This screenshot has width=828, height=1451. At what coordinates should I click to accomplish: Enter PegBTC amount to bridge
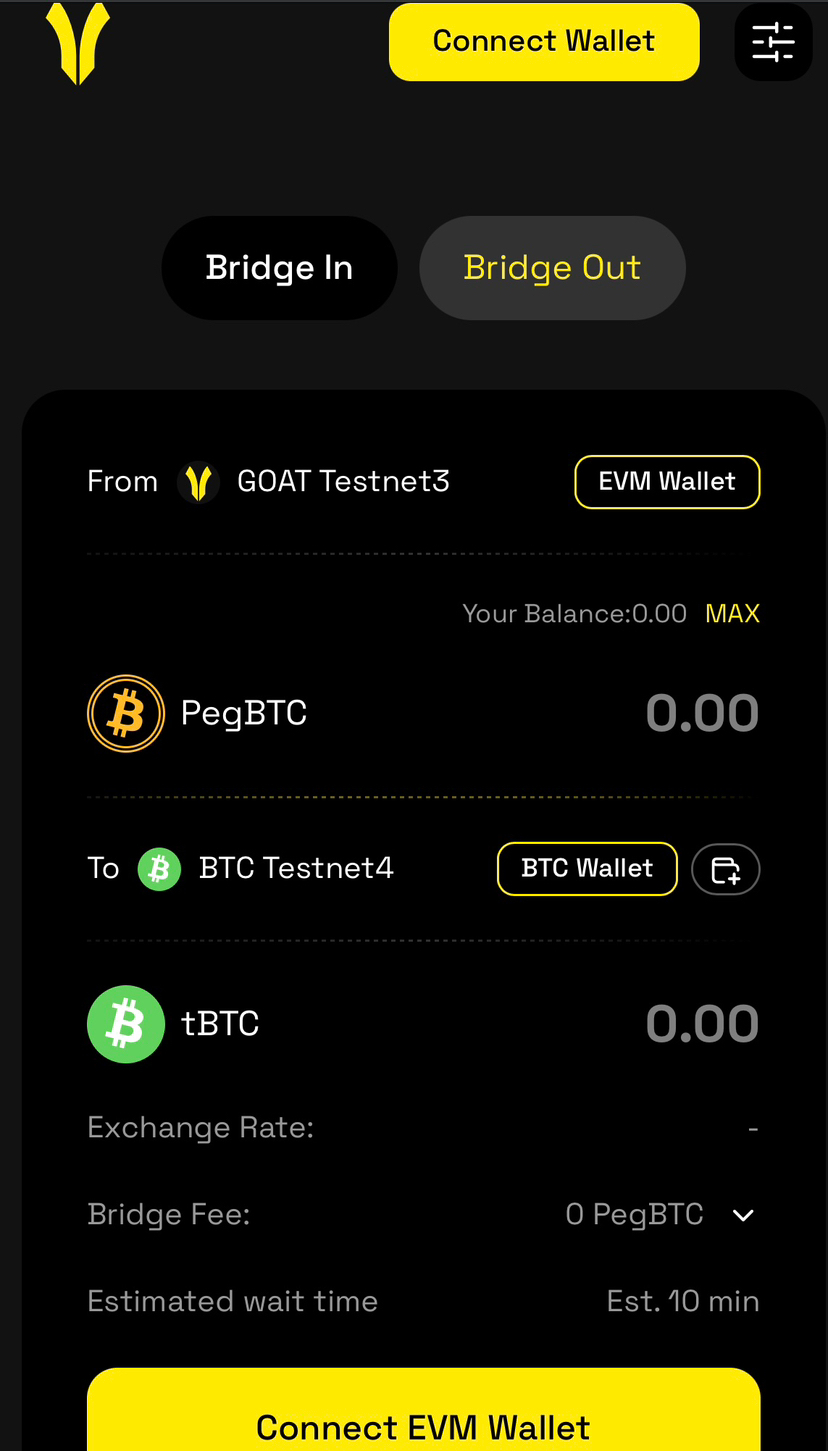[x=701, y=714]
